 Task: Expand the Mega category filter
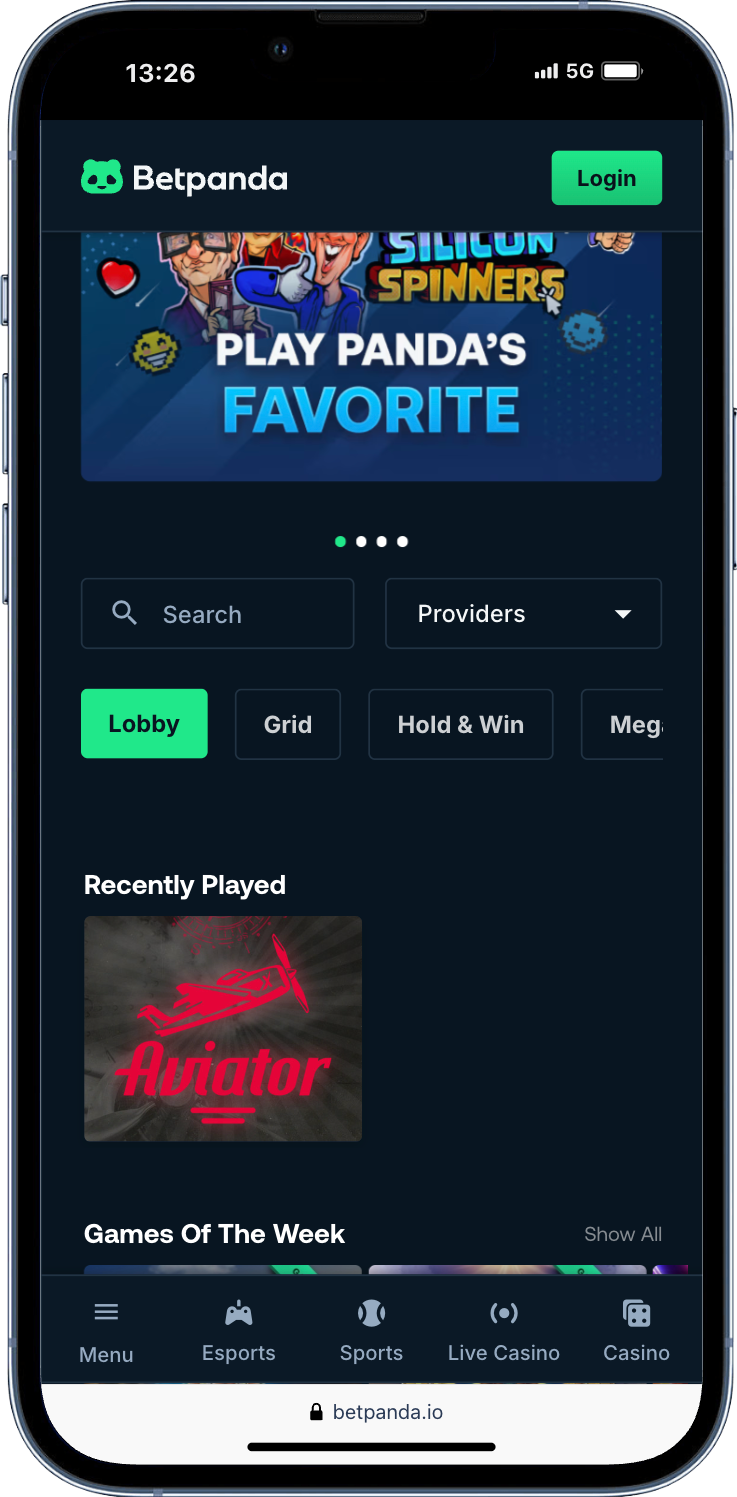pos(635,723)
